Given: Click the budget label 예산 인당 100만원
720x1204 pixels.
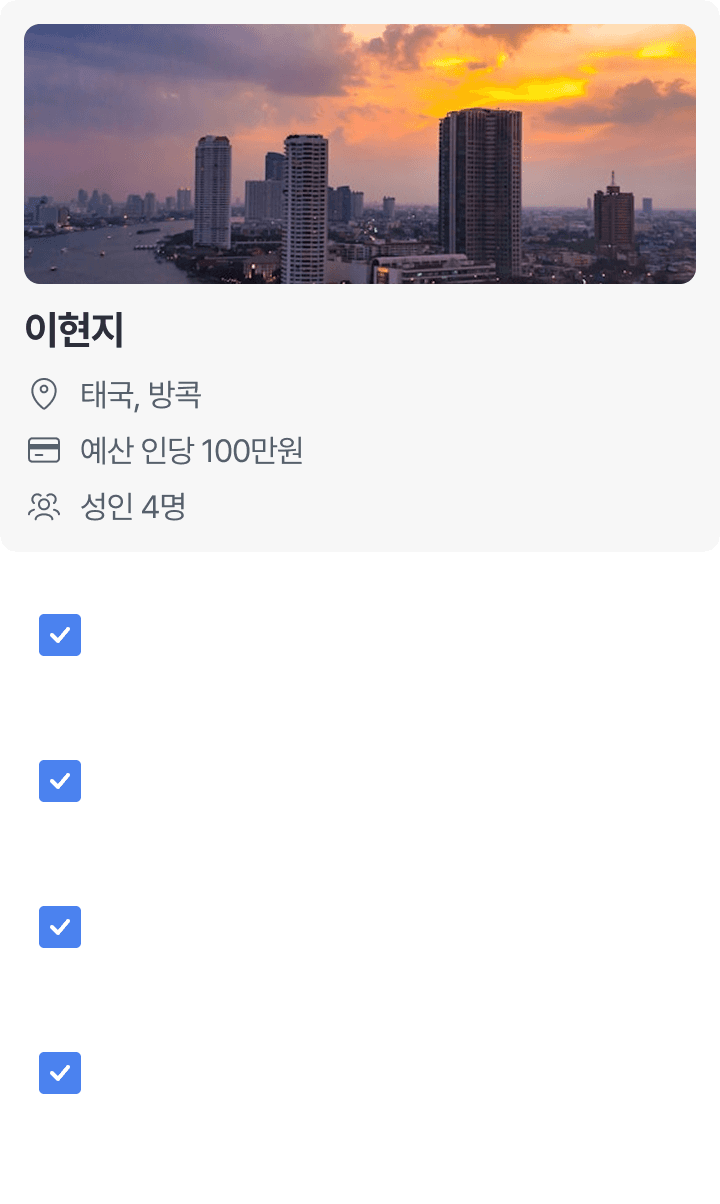Looking at the screenshot, I should 192,451.
